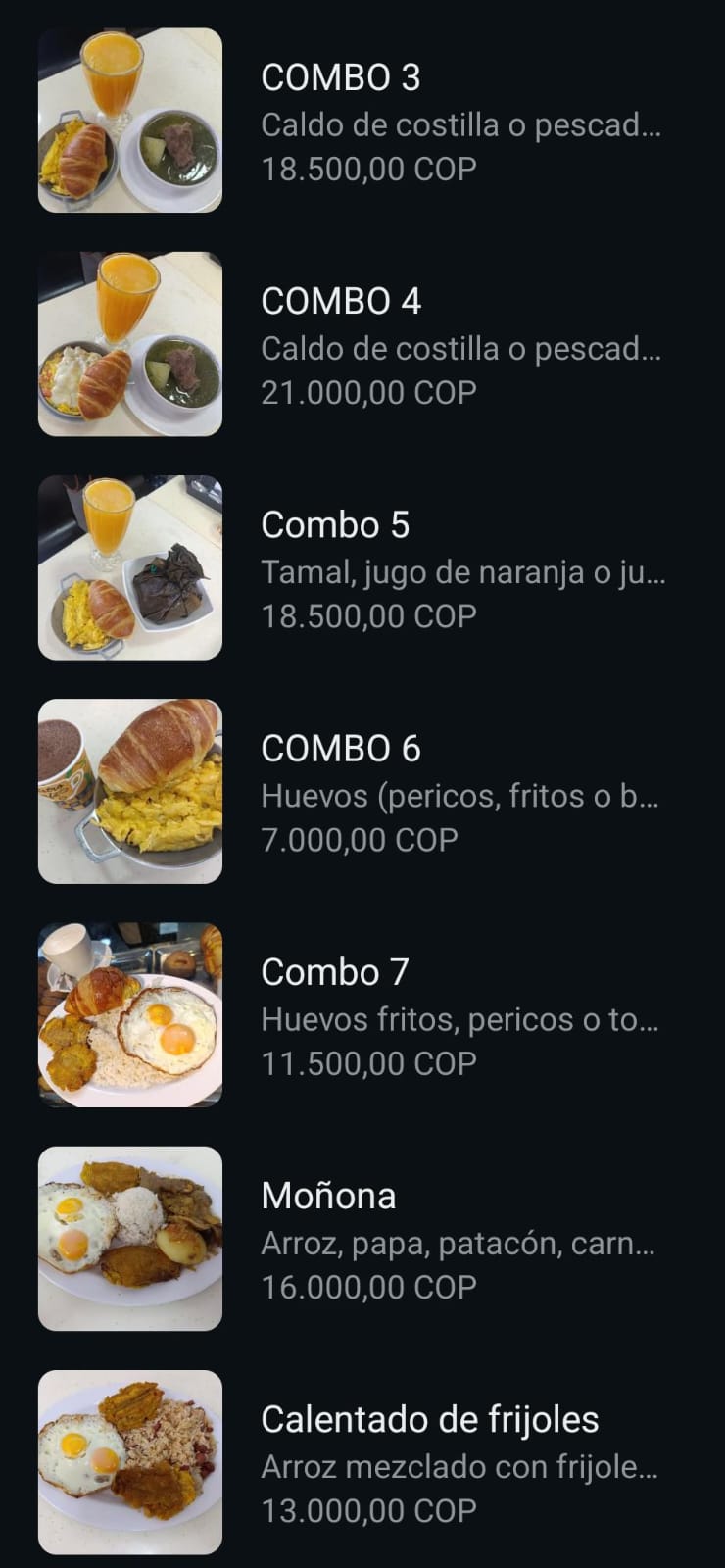Viewport: 725px width, 1568px height.
Task: View the Calentado de frijoles item
Action: (x=431, y=1418)
